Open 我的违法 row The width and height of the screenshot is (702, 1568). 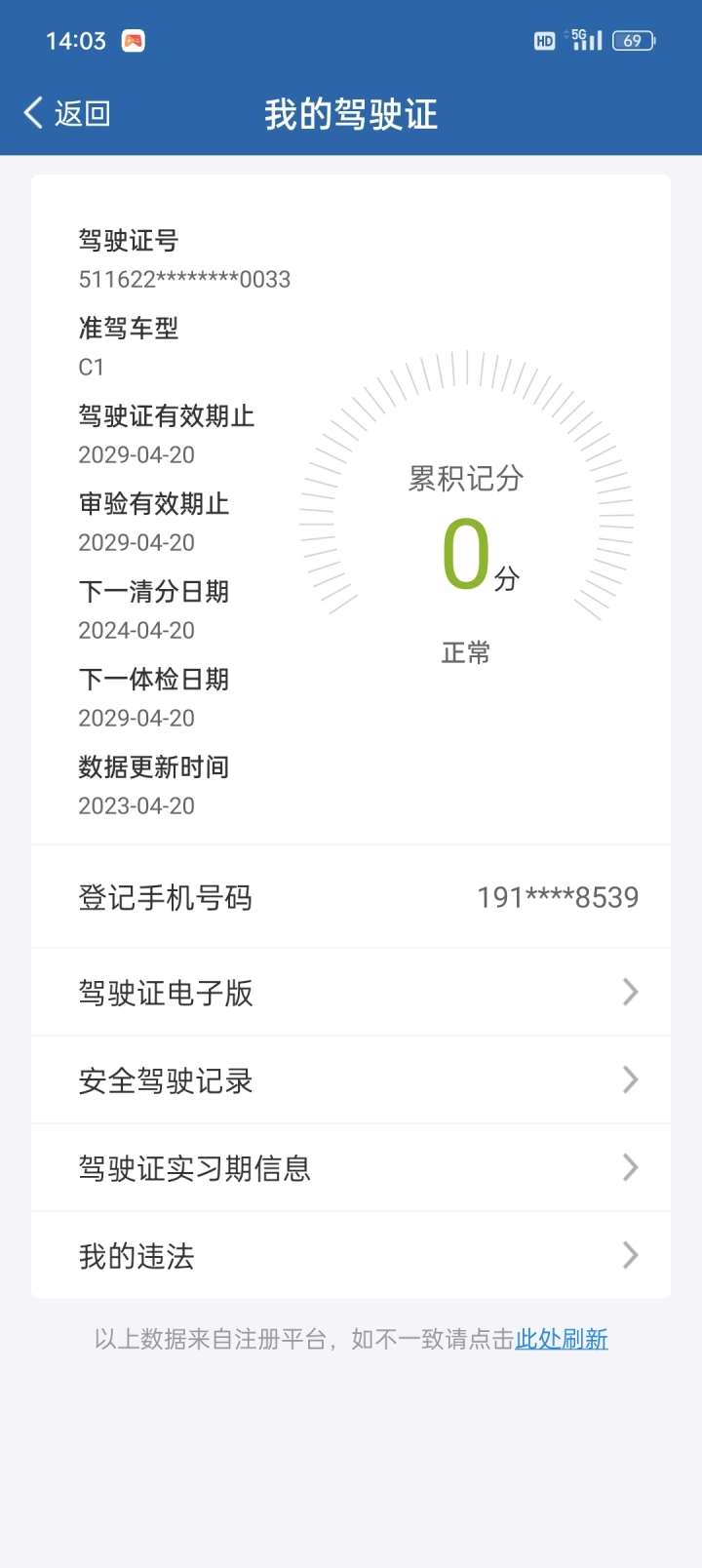351,1256
